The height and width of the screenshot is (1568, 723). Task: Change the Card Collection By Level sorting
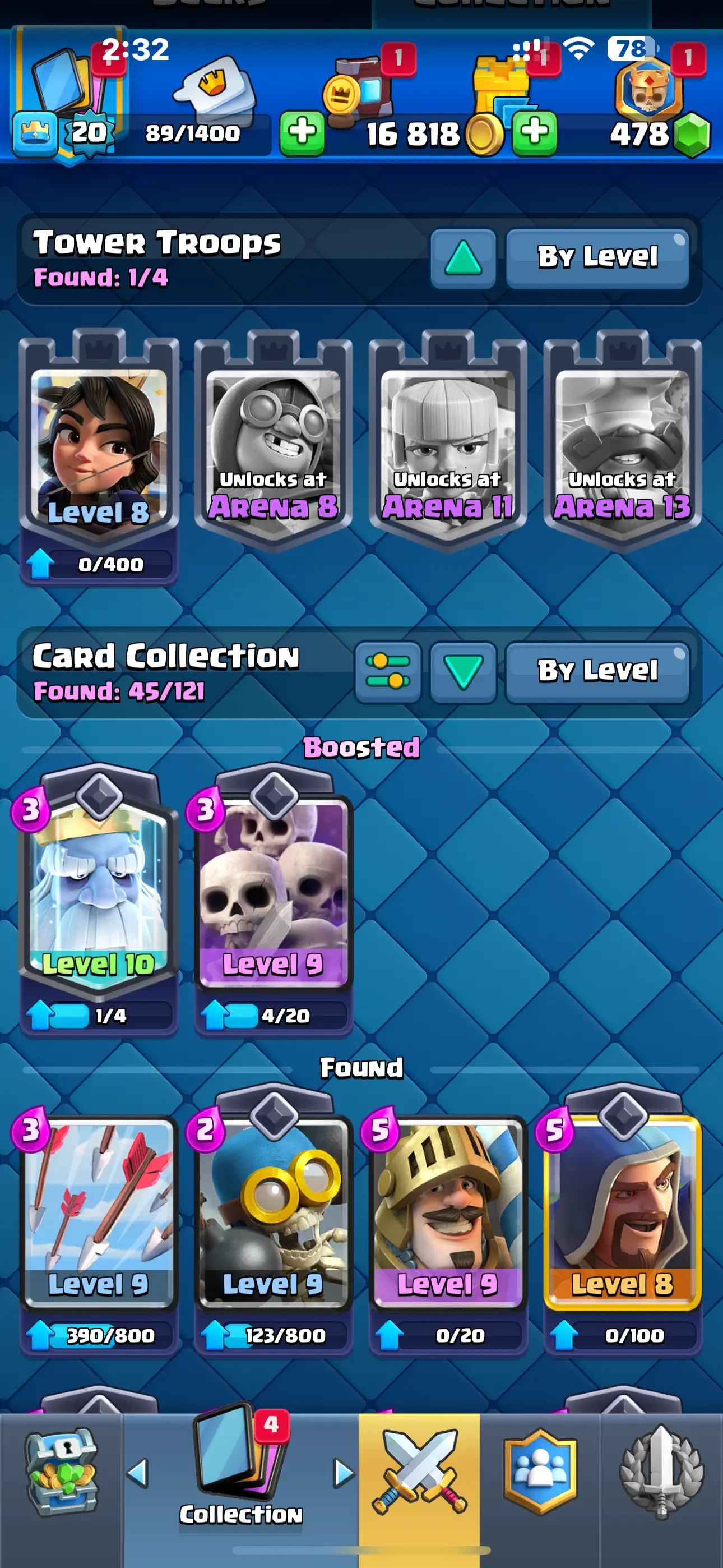coord(597,672)
